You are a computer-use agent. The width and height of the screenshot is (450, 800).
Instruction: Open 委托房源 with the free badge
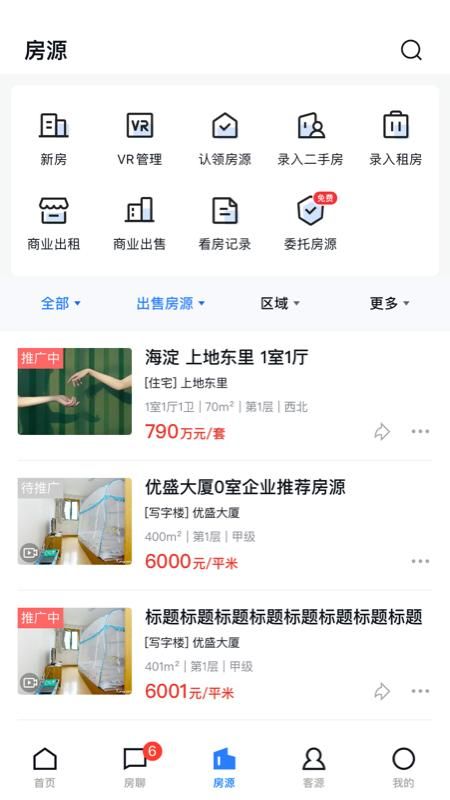coord(311,223)
